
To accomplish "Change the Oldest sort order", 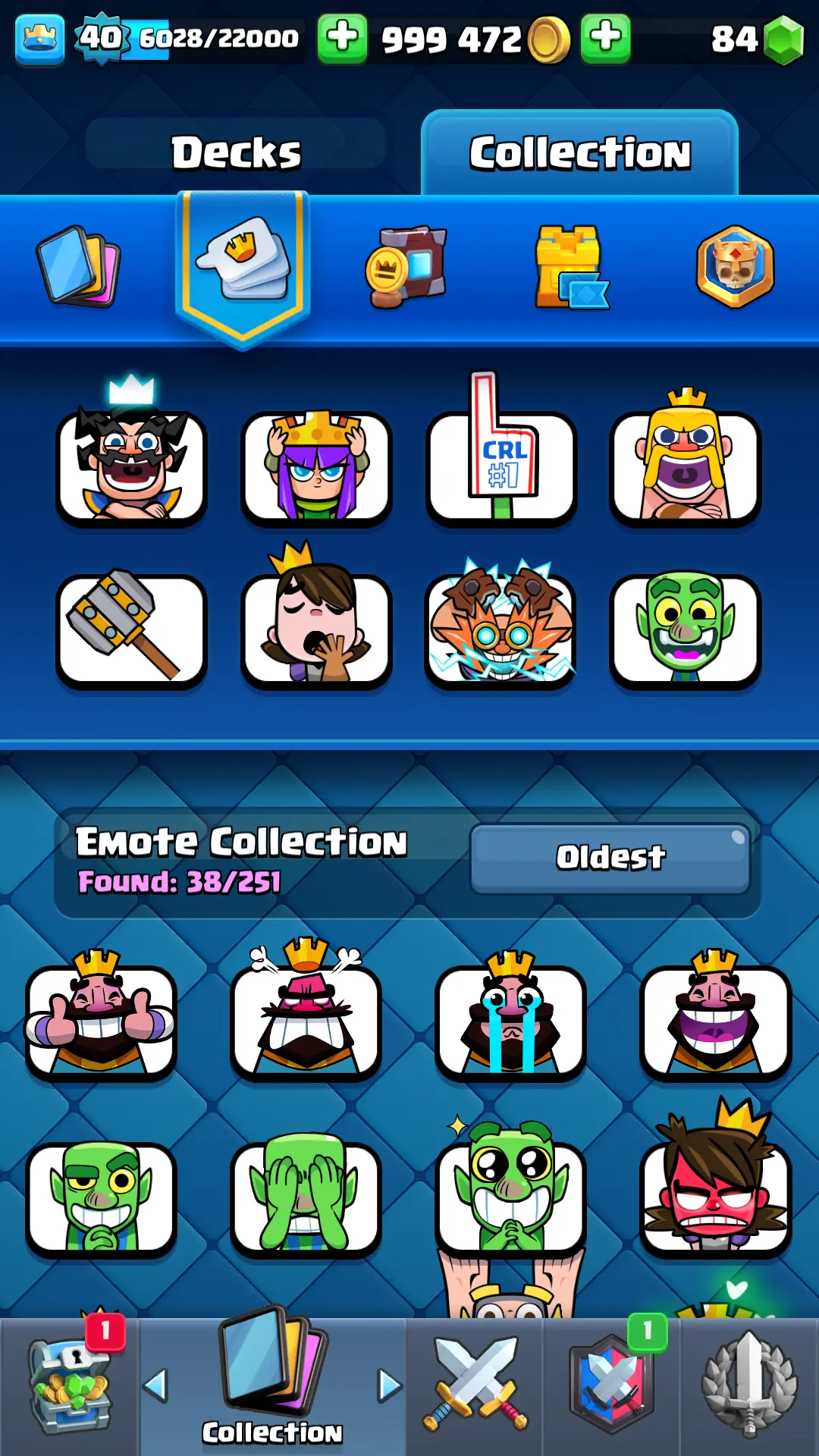I will 610,858.
